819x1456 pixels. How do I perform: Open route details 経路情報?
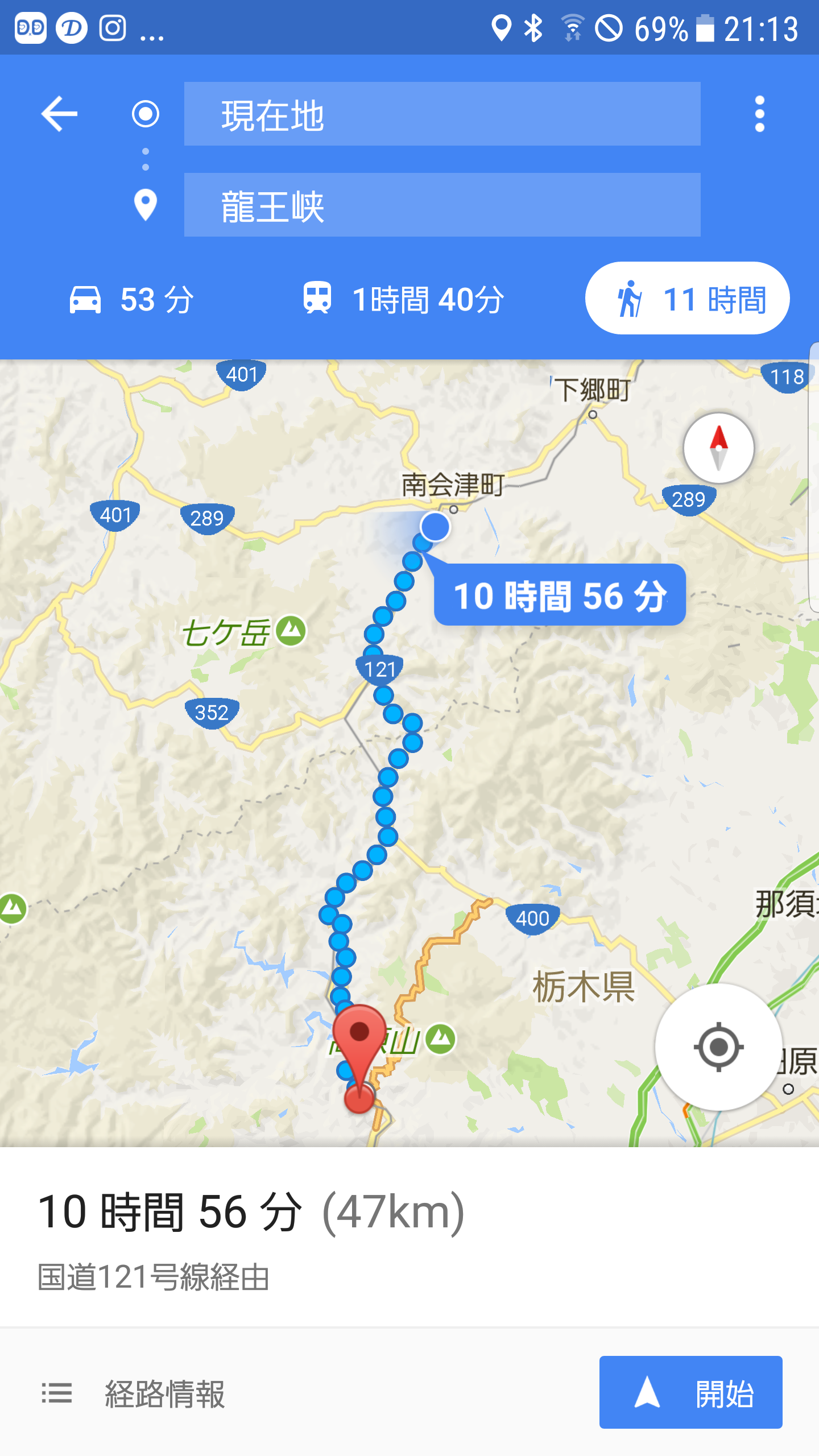point(134,1393)
